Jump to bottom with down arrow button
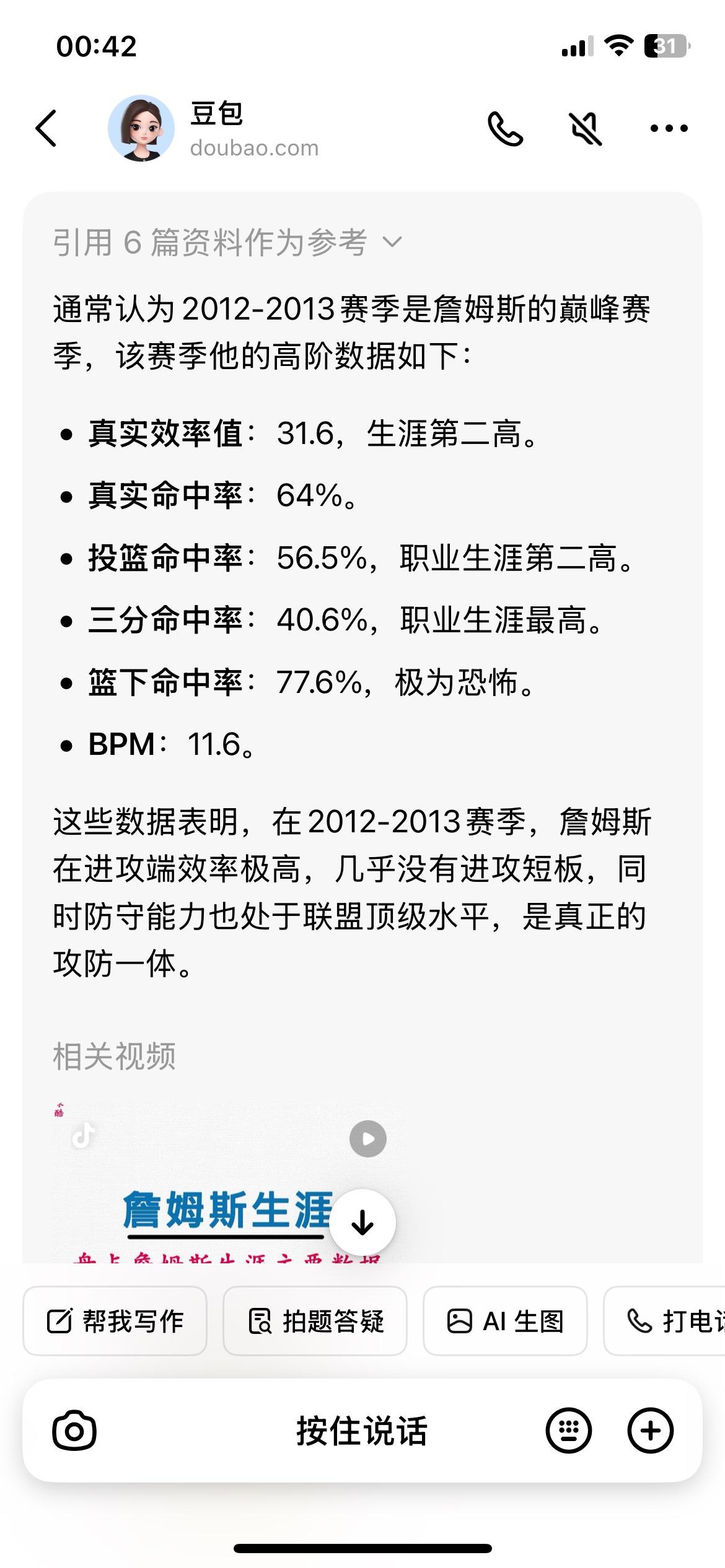 tap(362, 1222)
